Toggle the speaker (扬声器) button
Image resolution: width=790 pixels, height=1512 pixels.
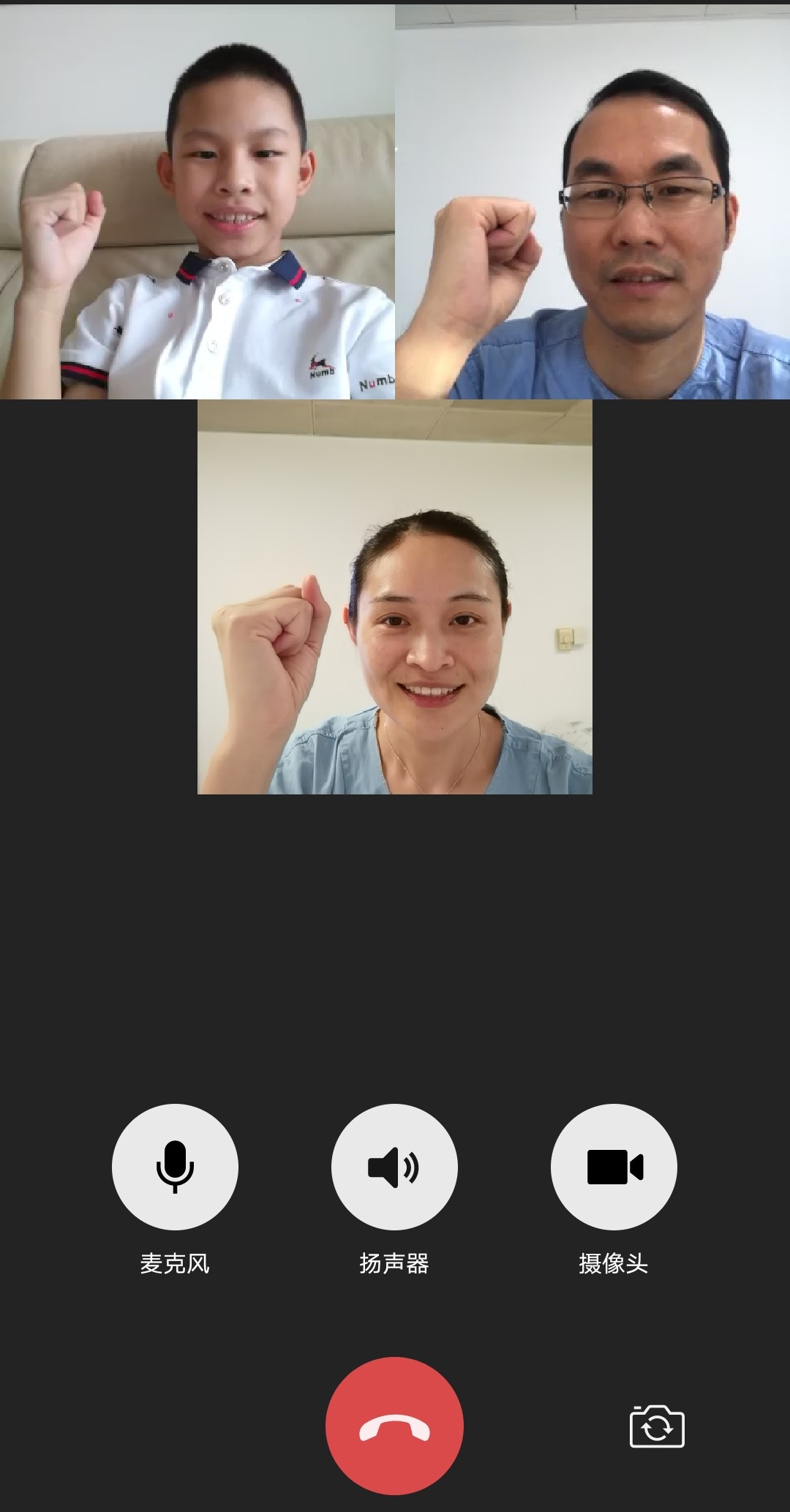[x=394, y=1166]
